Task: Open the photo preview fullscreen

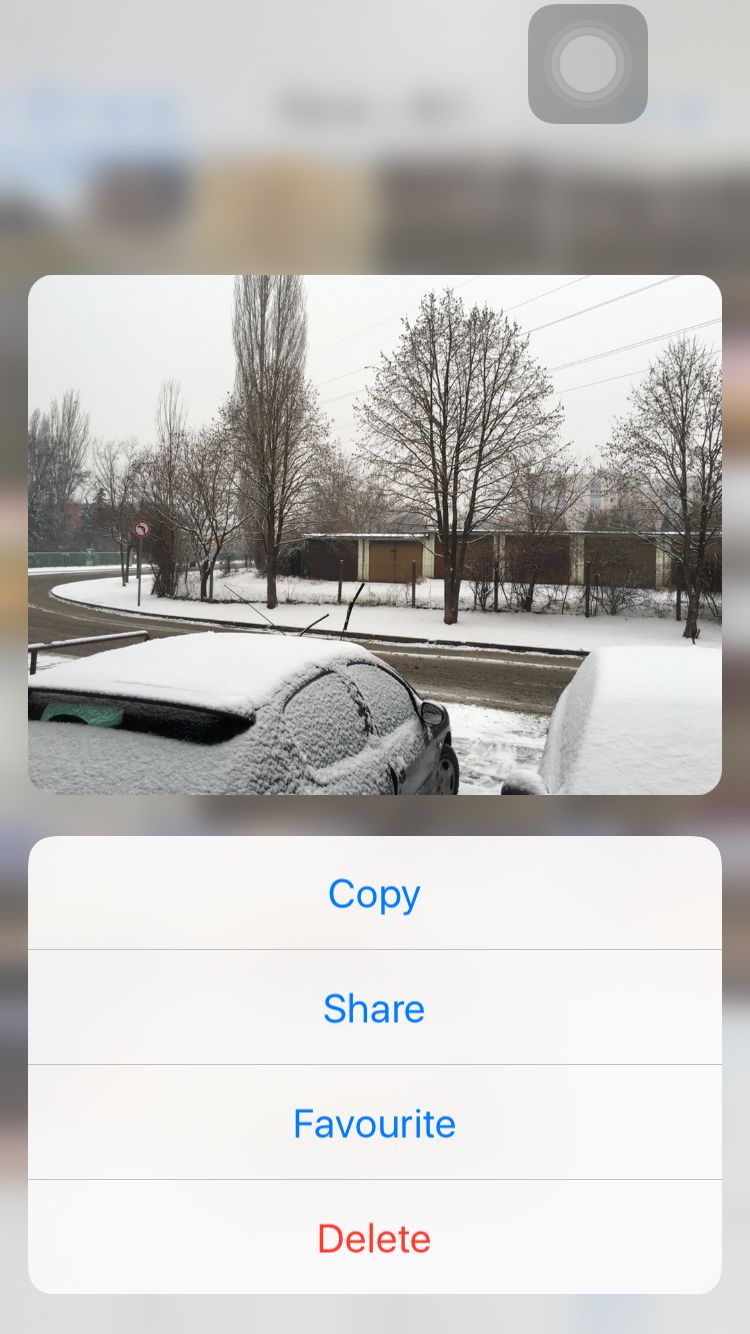Action: click(x=375, y=535)
